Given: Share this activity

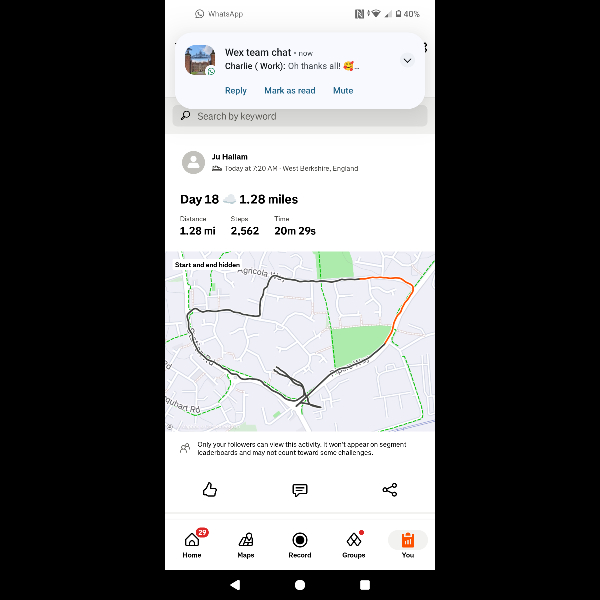Looking at the screenshot, I should [390, 490].
